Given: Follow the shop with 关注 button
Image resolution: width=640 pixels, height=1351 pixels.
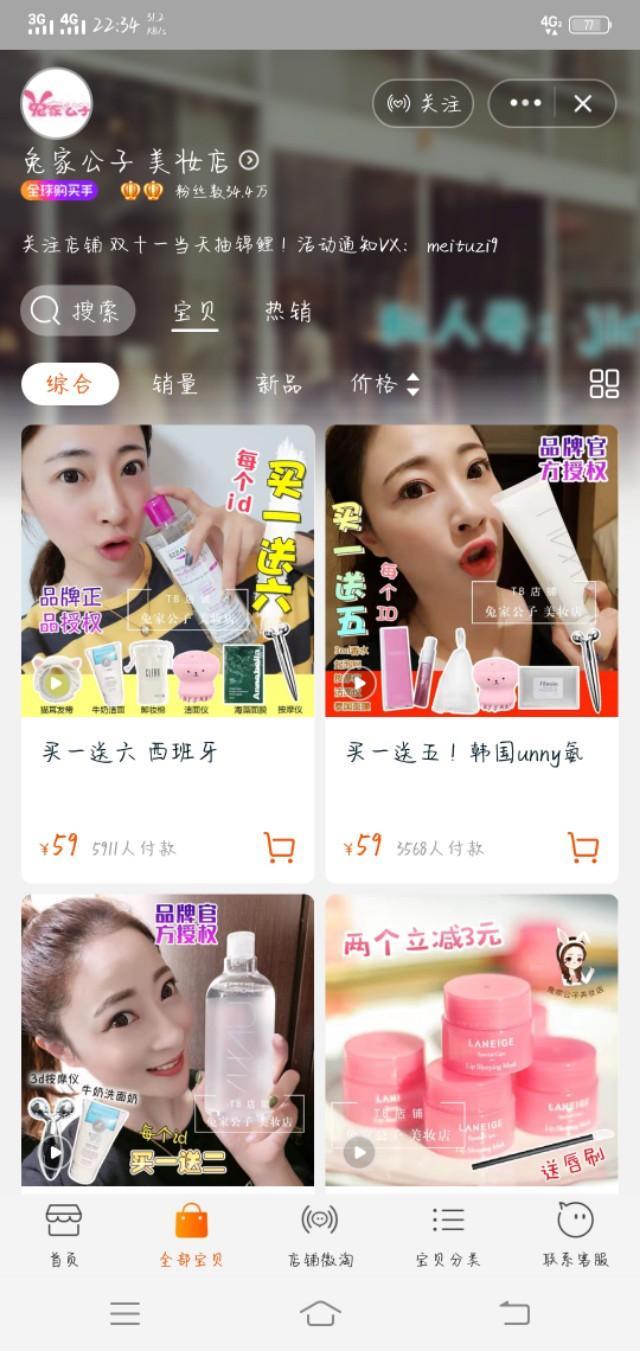Looking at the screenshot, I should click(x=423, y=104).
